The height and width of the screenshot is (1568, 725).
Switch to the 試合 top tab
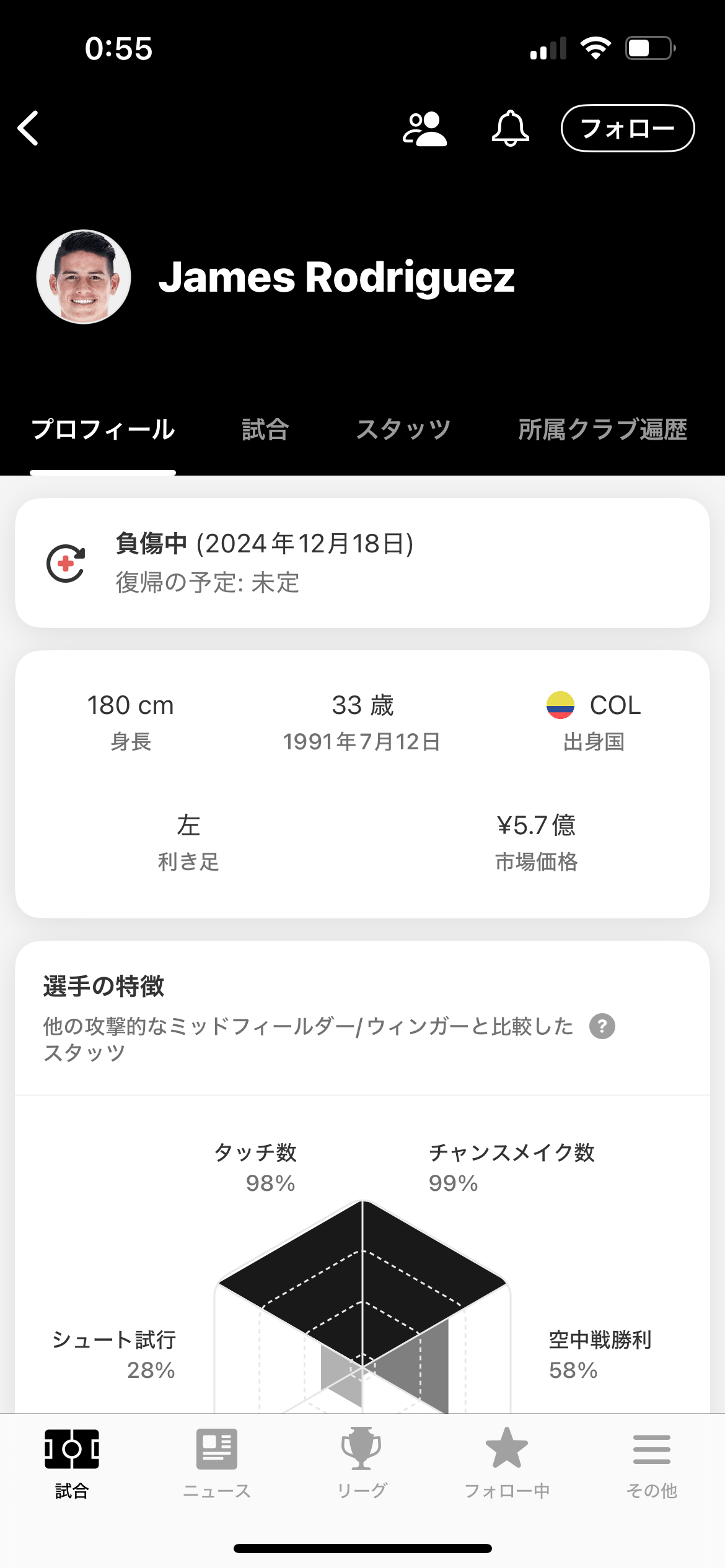265,429
